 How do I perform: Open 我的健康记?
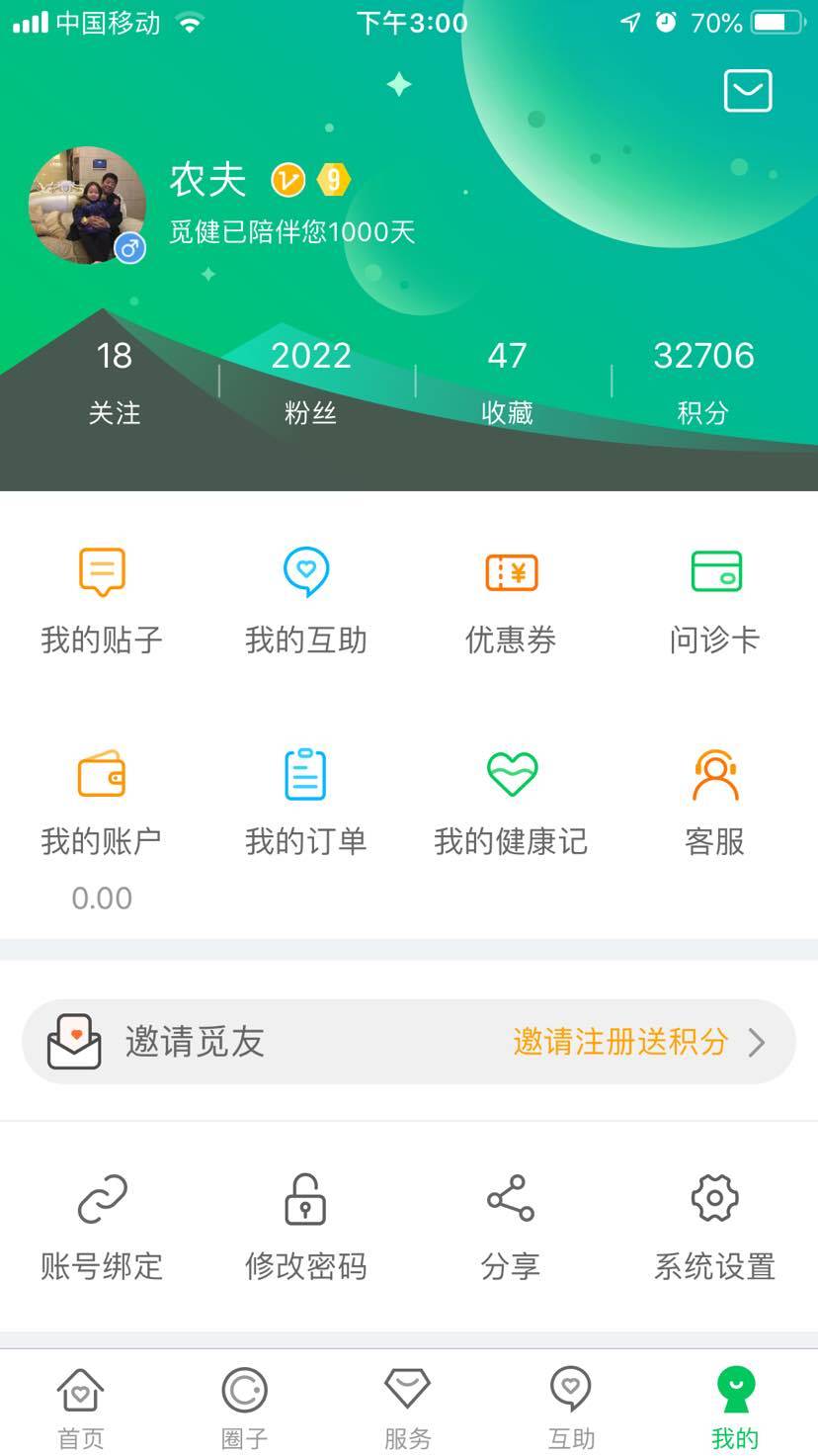tap(511, 801)
